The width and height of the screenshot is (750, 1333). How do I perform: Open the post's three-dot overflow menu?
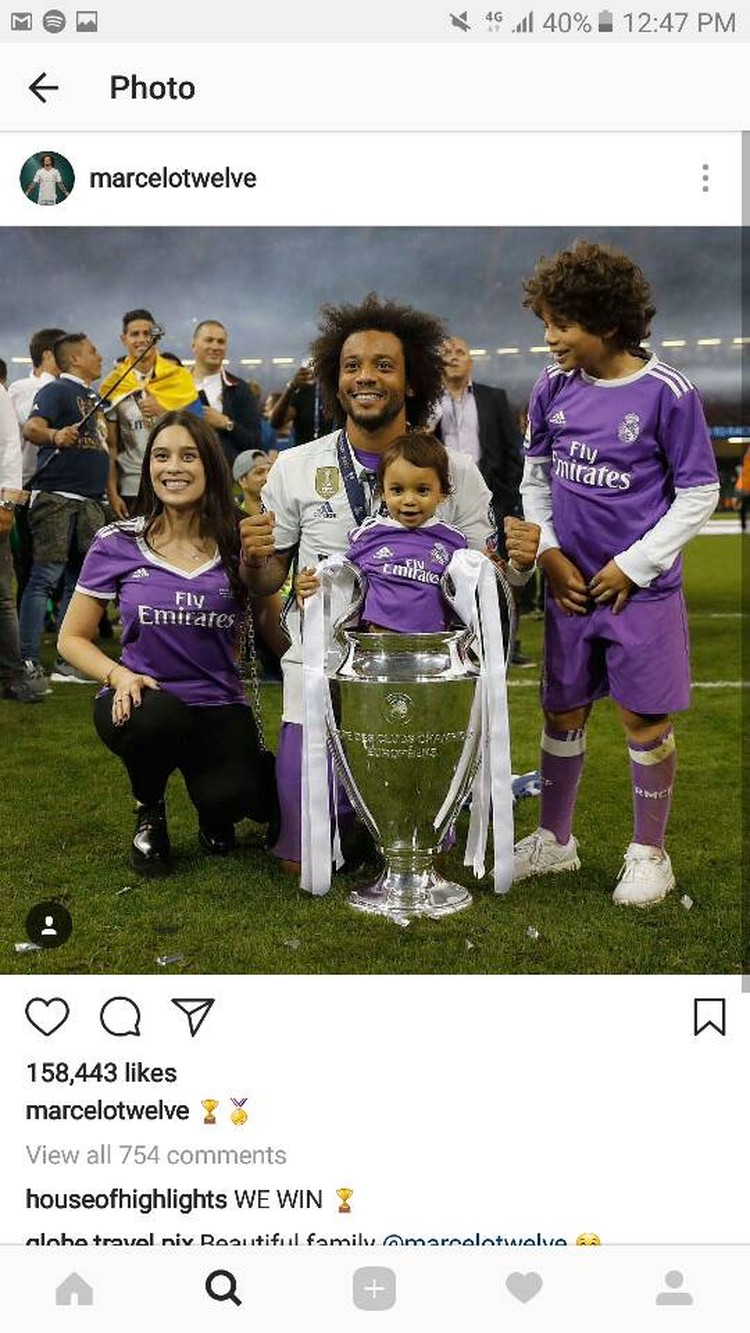pyautogui.click(x=705, y=179)
